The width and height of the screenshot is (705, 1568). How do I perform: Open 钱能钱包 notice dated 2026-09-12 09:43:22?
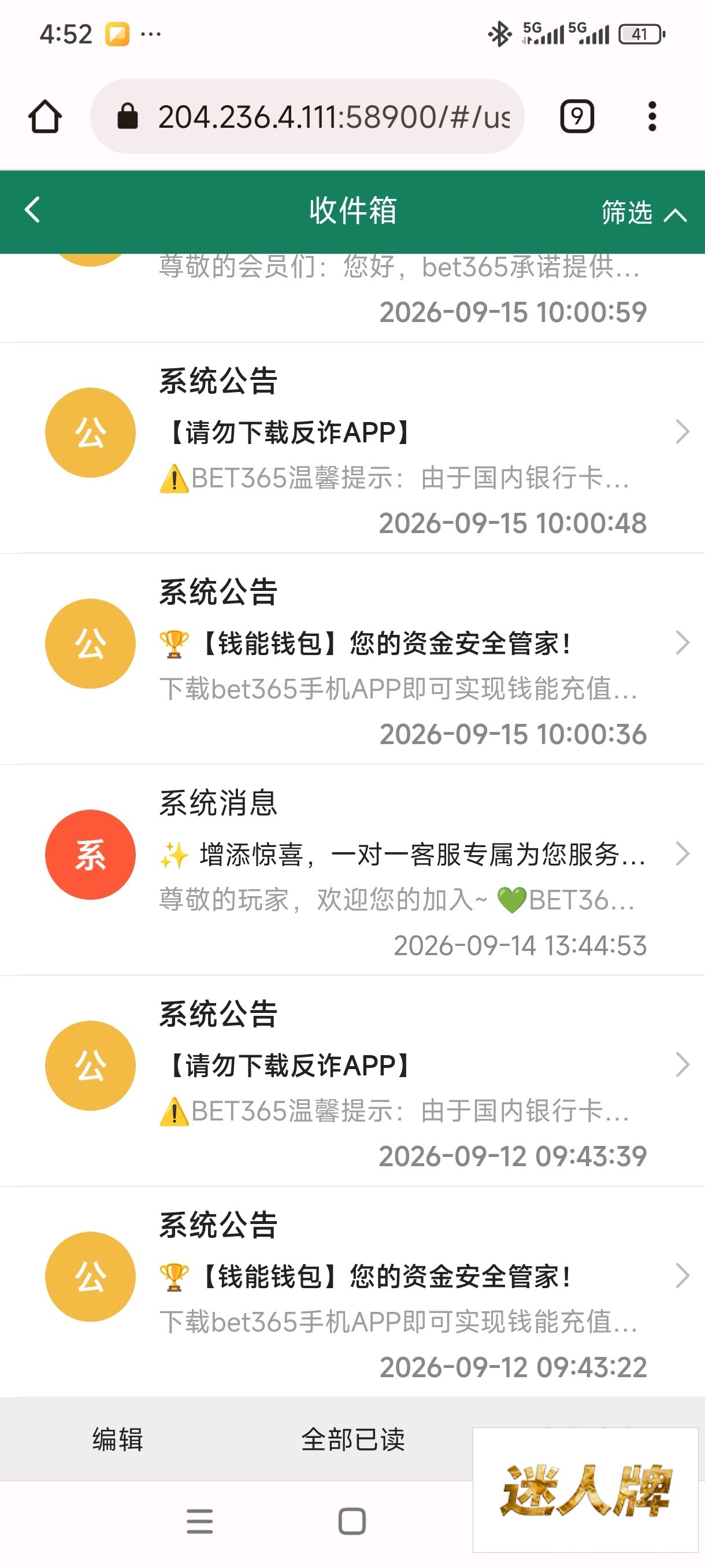(x=353, y=1292)
